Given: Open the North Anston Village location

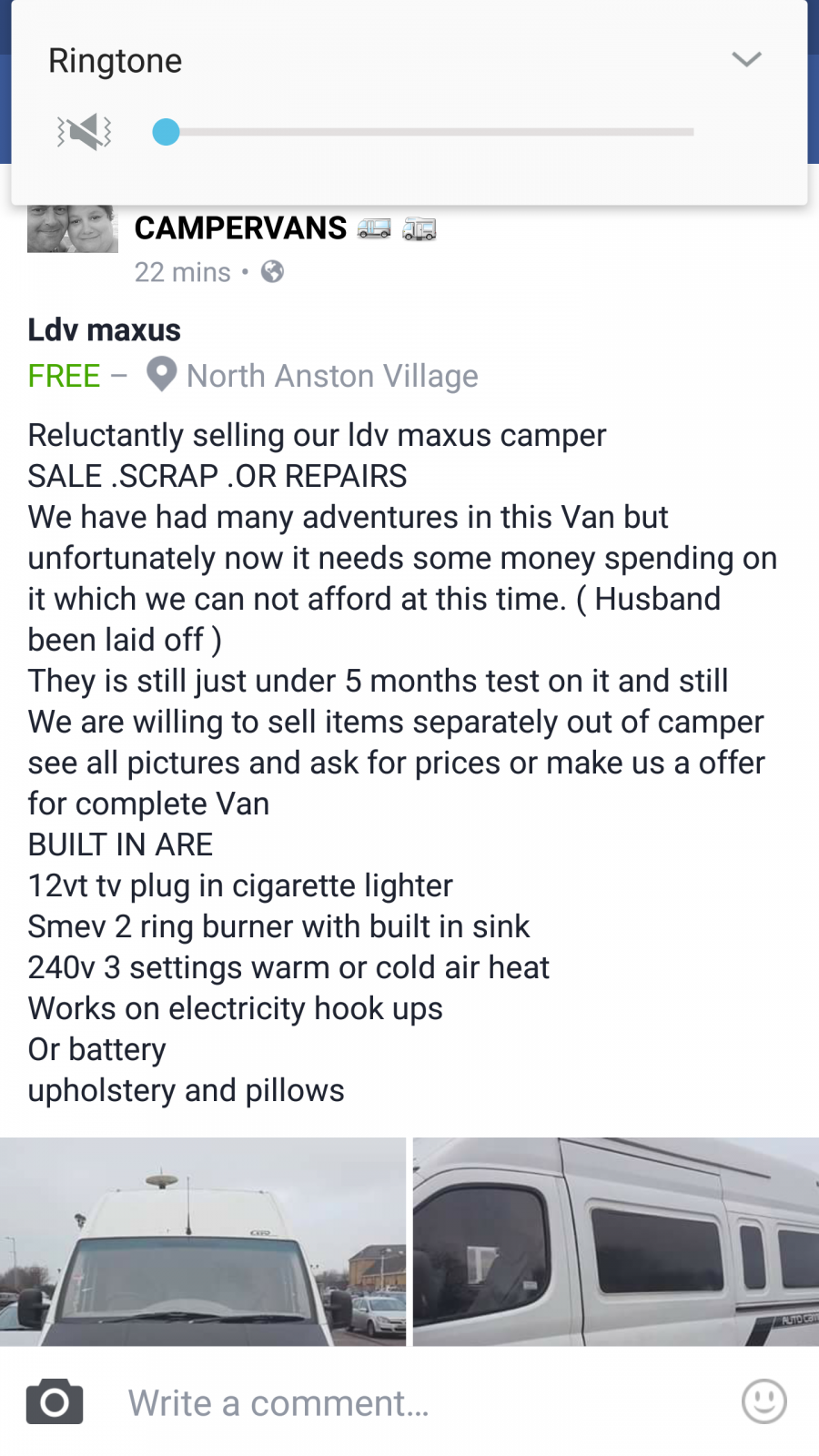Looking at the screenshot, I should pos(312,376).
